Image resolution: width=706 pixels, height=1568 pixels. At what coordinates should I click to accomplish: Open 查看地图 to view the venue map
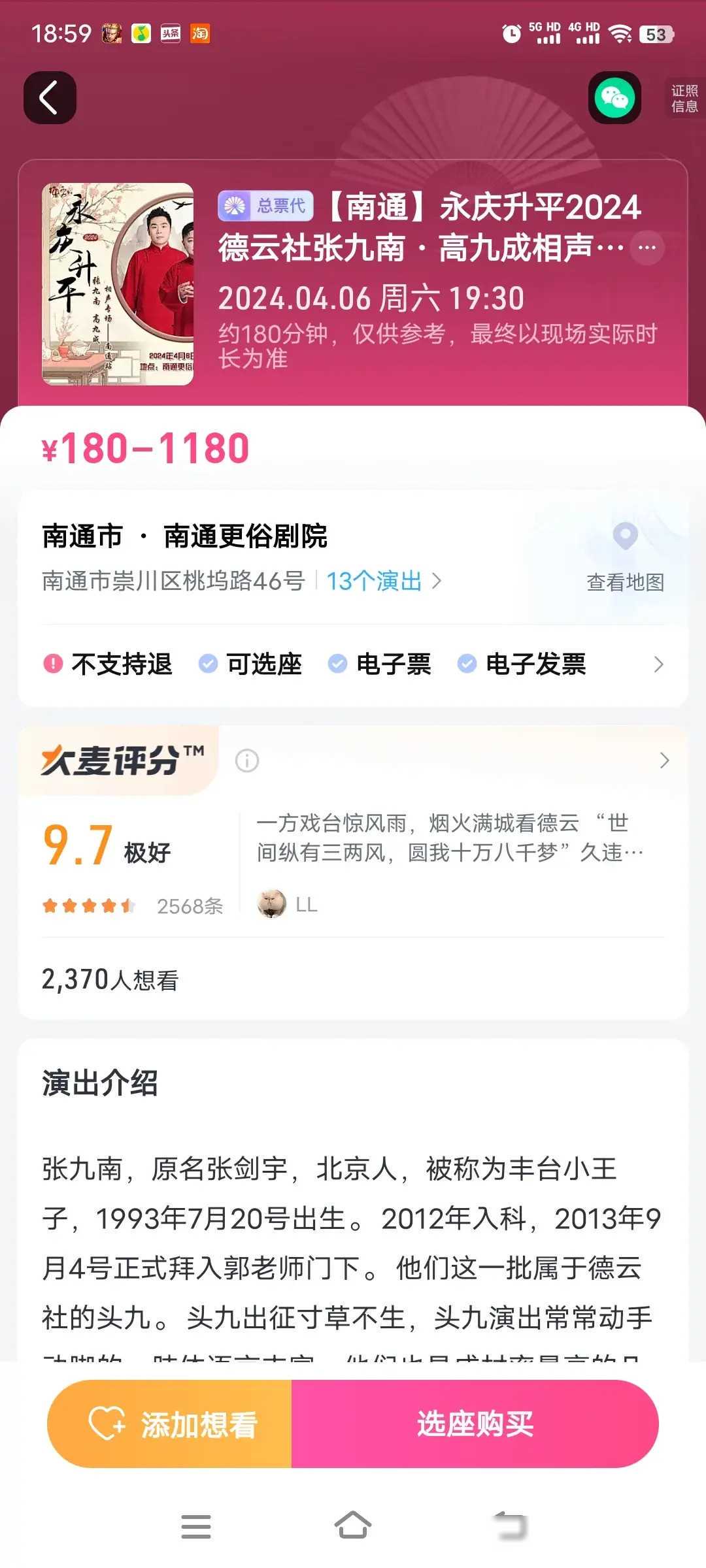point(625,557)
